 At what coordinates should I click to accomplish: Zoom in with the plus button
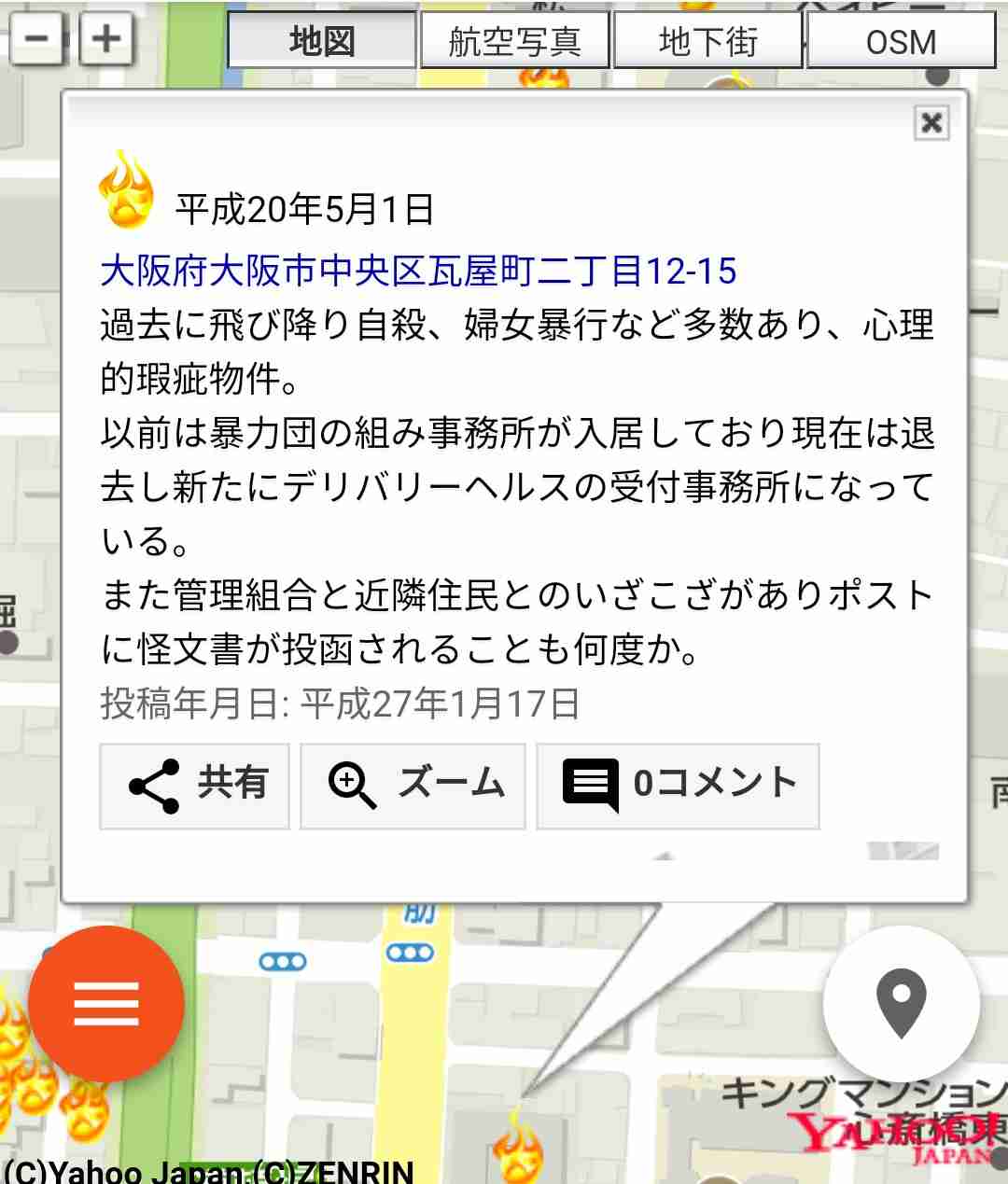pos(105,39)
